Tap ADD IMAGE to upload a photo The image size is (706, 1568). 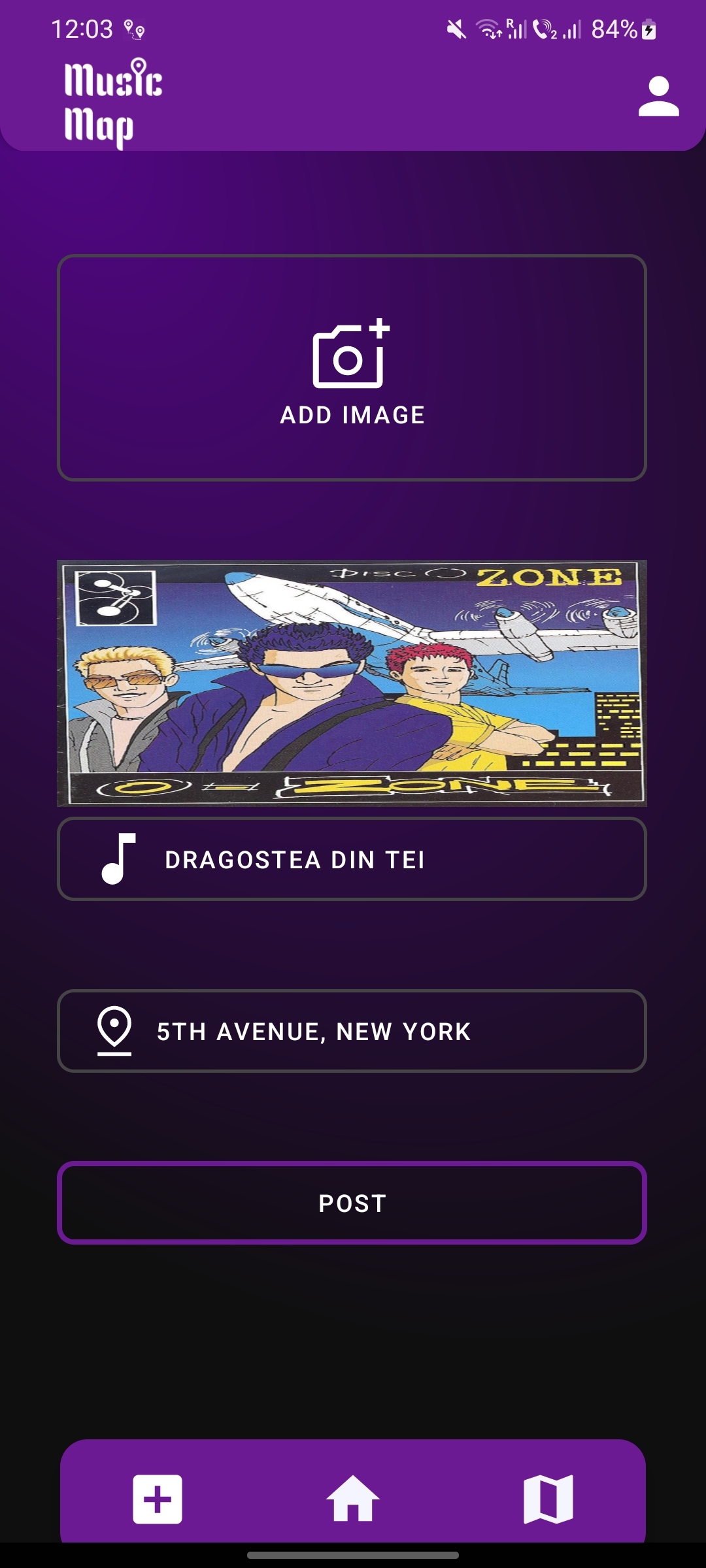pyautogui.click(x=353, y=413)
